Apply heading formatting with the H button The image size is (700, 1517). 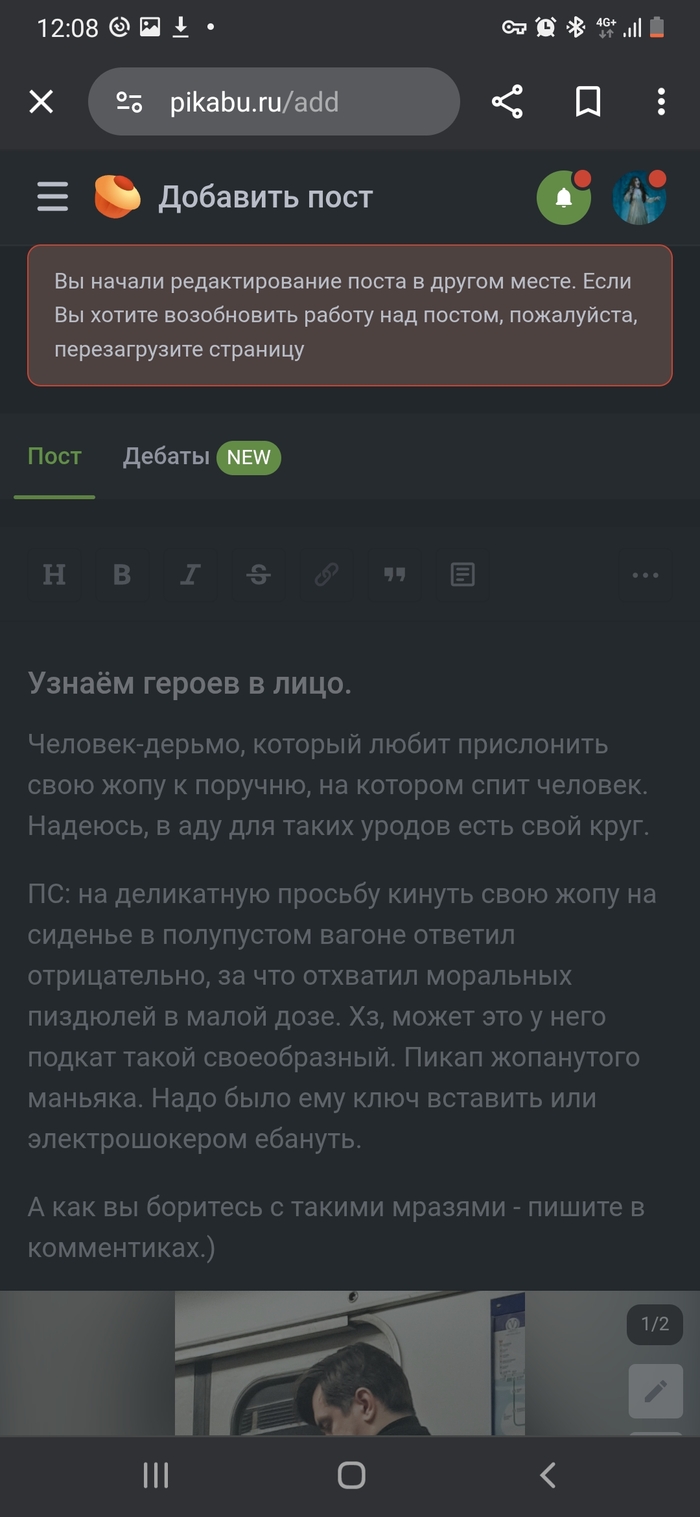coord(54,575)
